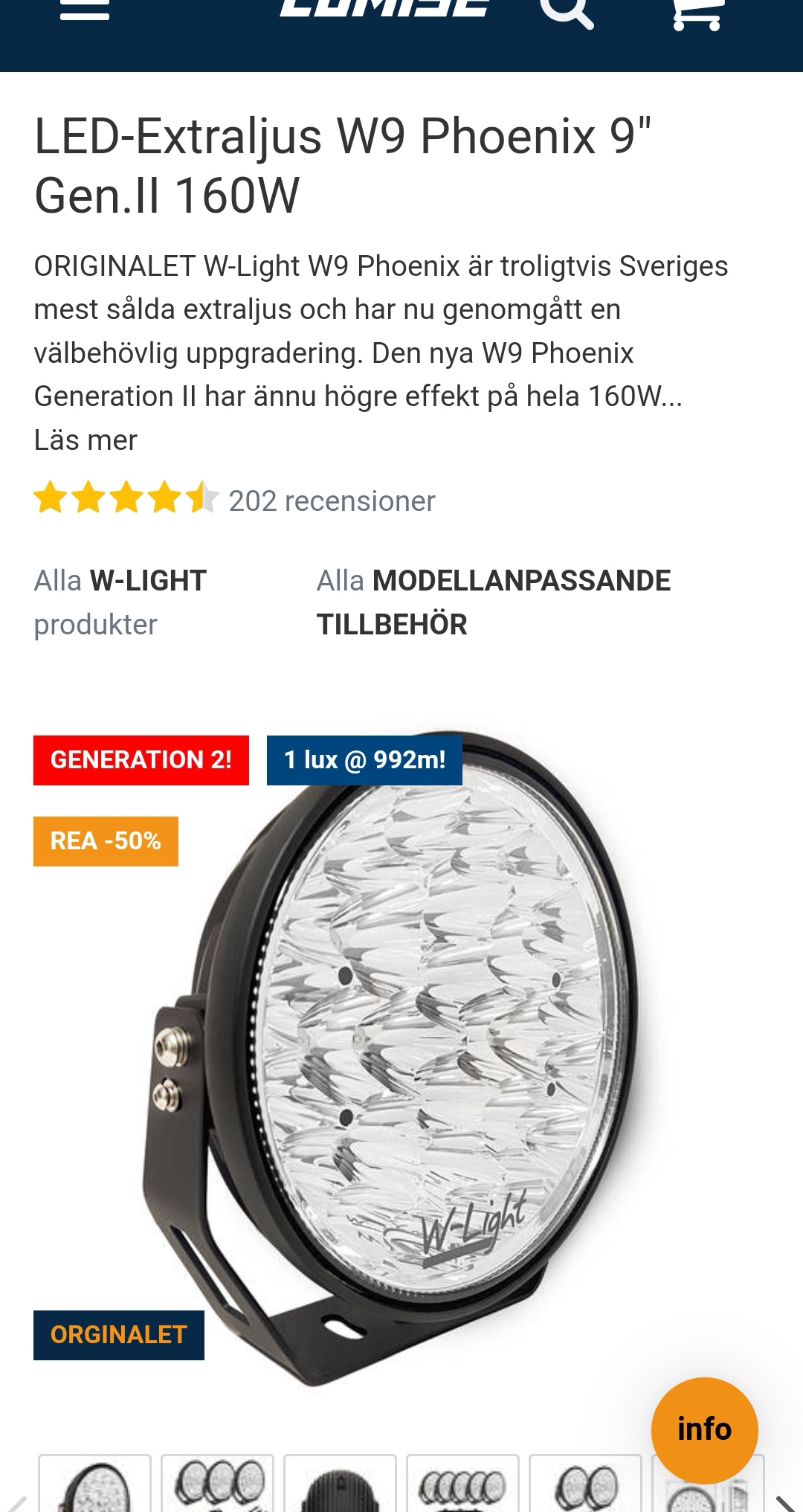The height and width of the screenshot is (1512, 803).
Task: Open the 202 recensioner reviews
Action: pyautogui.click(x=332, y=501)
